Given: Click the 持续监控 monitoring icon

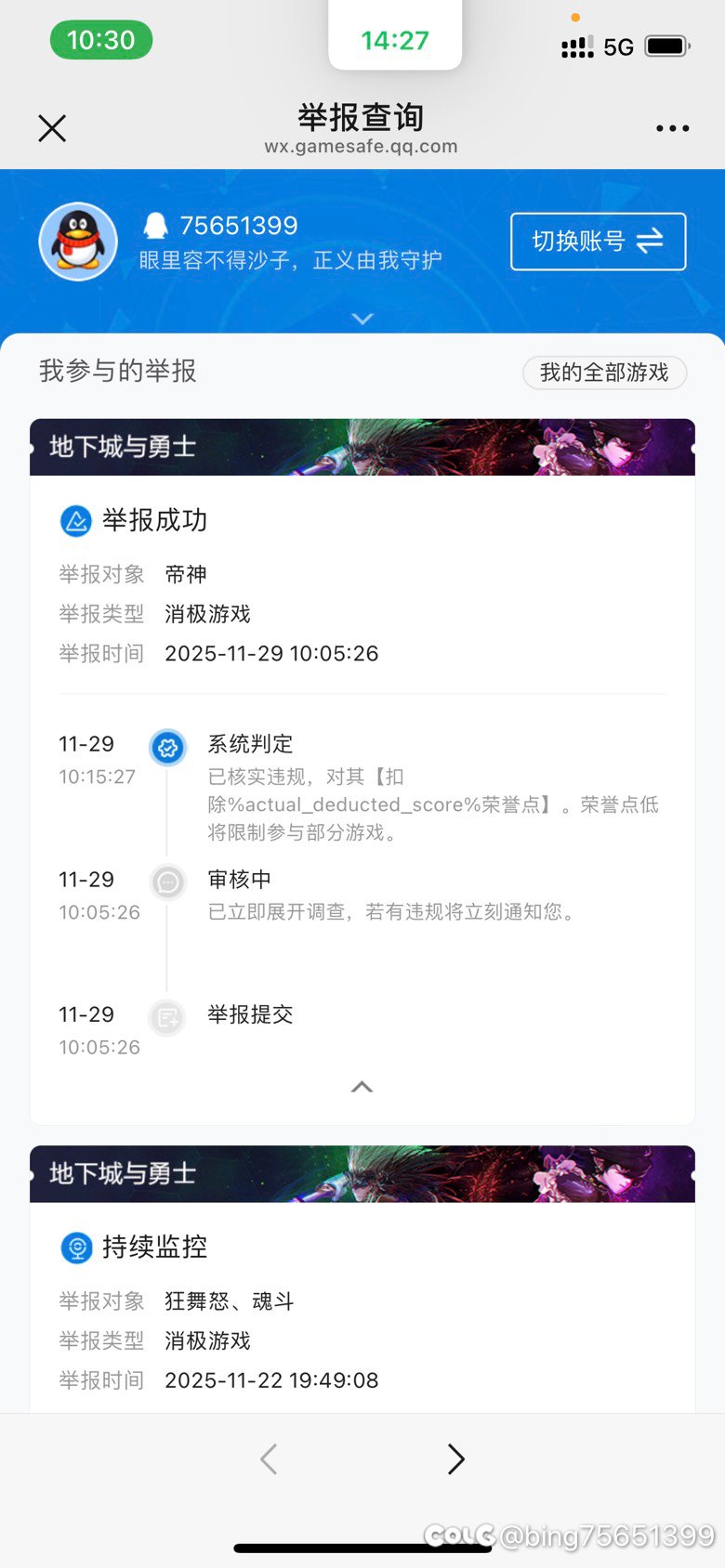Looking at the screenshot, I should [75, 1248].
